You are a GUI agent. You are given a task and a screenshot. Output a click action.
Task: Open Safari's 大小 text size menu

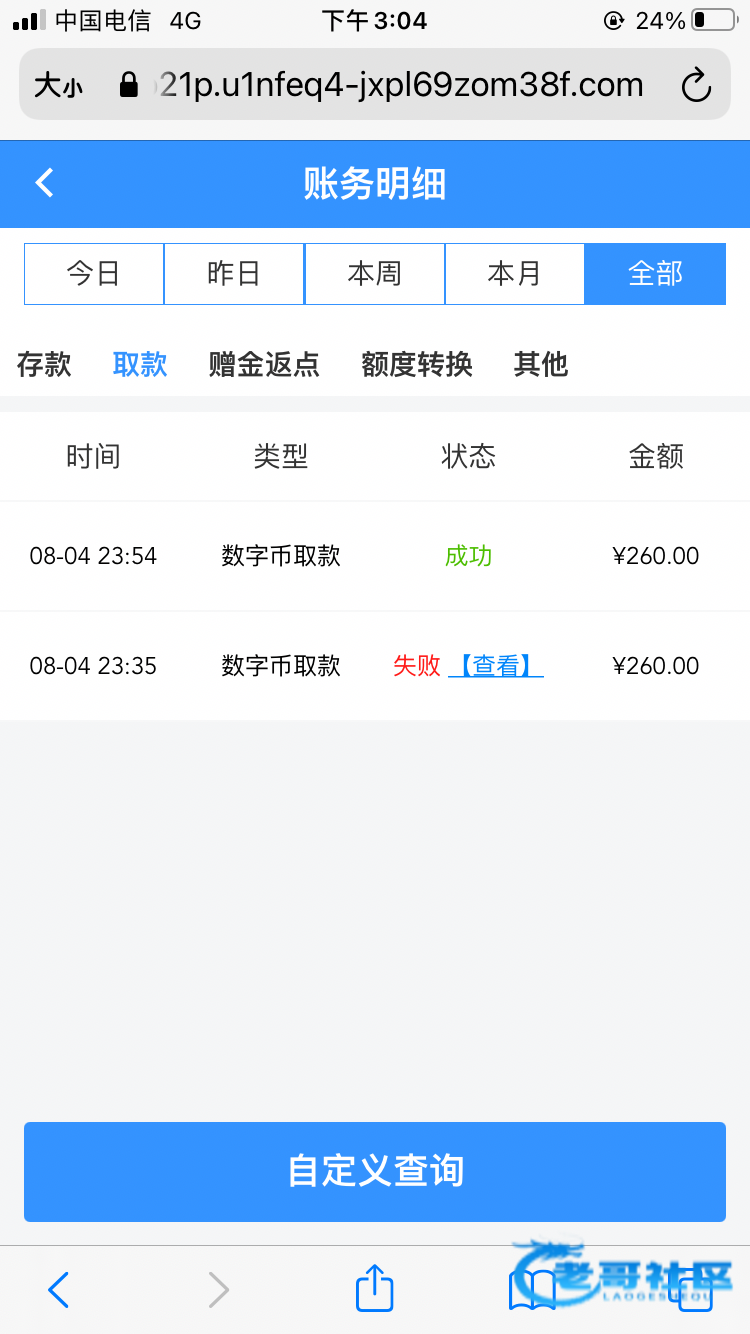tap(59, 86)
